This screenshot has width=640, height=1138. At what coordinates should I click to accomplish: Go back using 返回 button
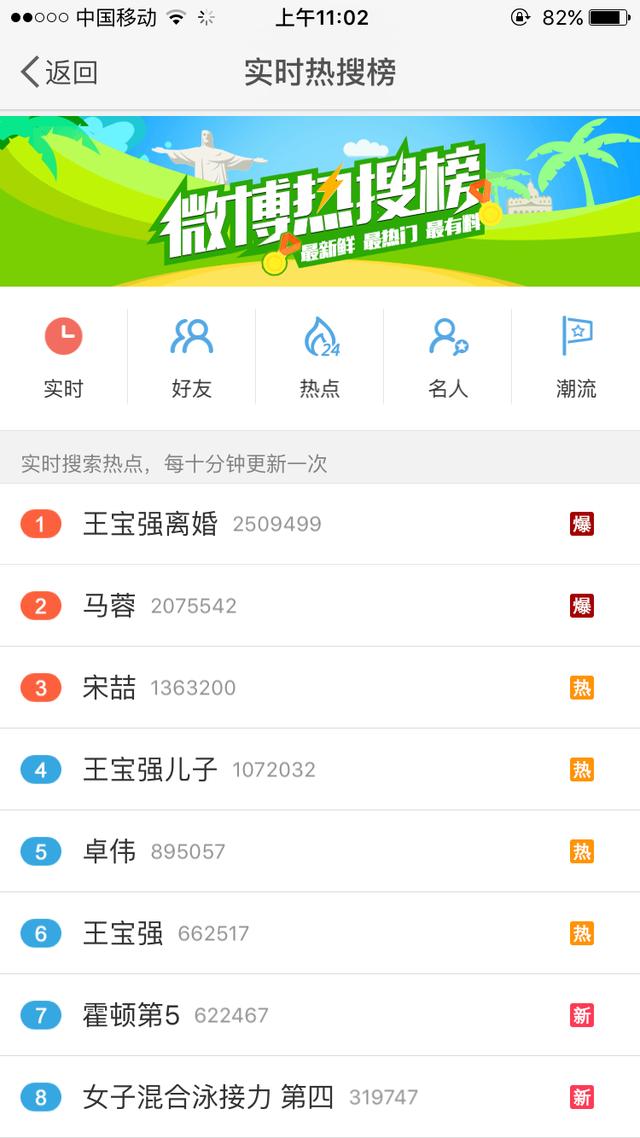58,72
